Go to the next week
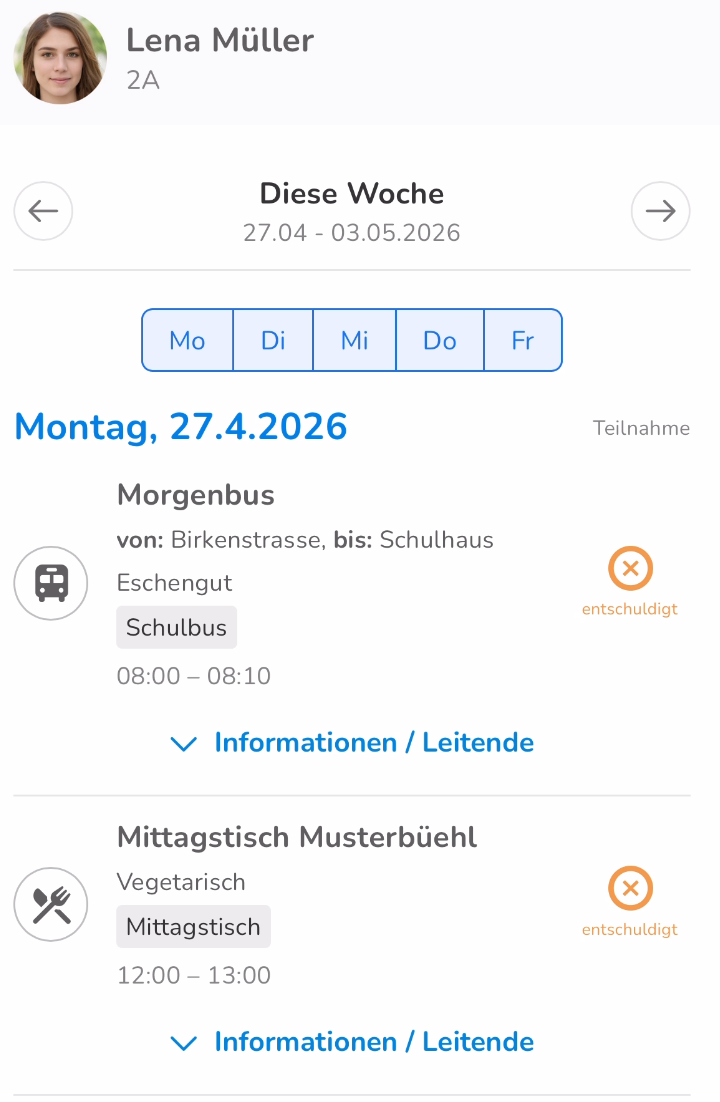Viewport: 720px width, 1102px height. 660,211
